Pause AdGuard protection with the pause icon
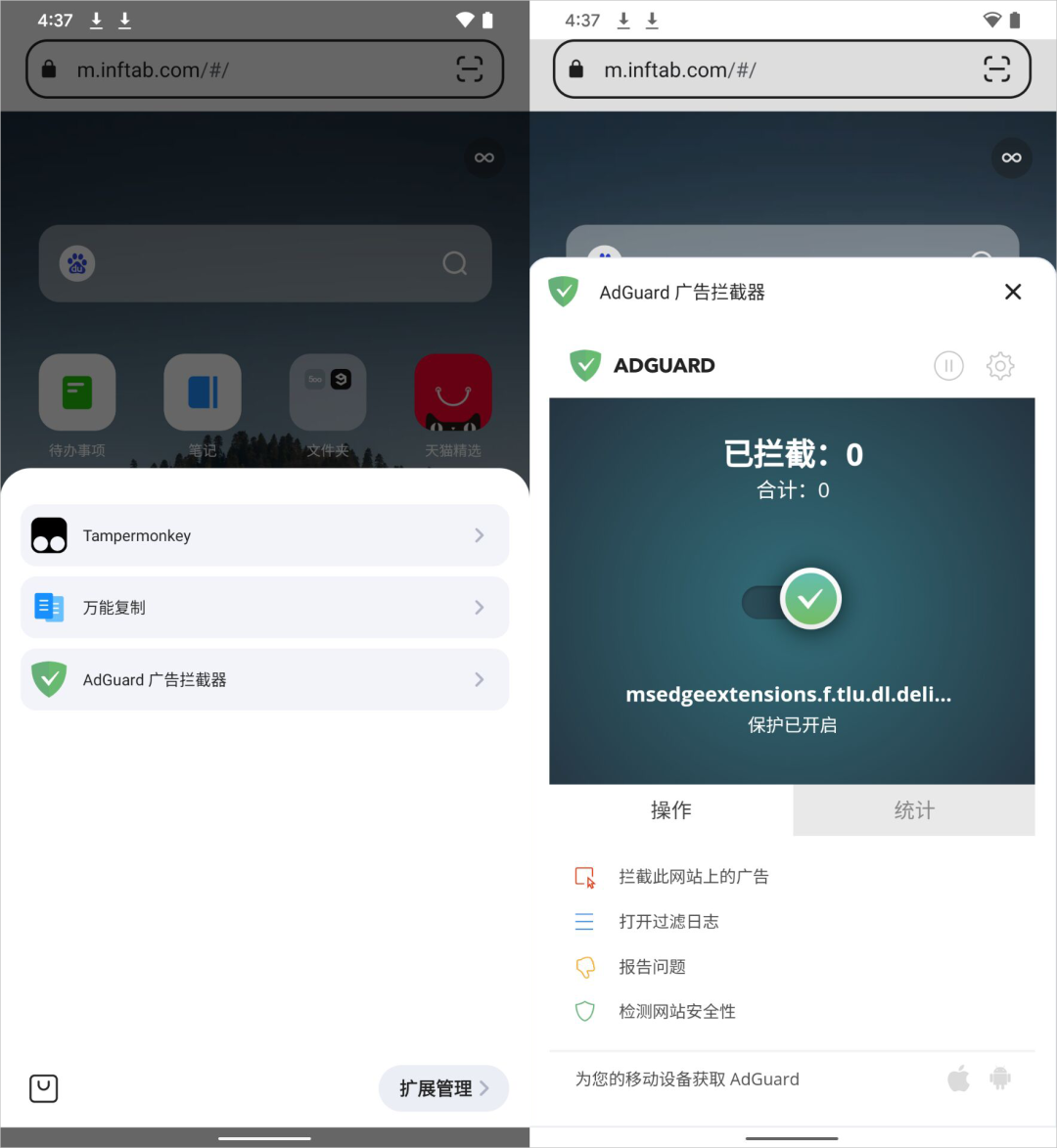The width and height of the screenshot is (1057, 1148). (948, 366)
